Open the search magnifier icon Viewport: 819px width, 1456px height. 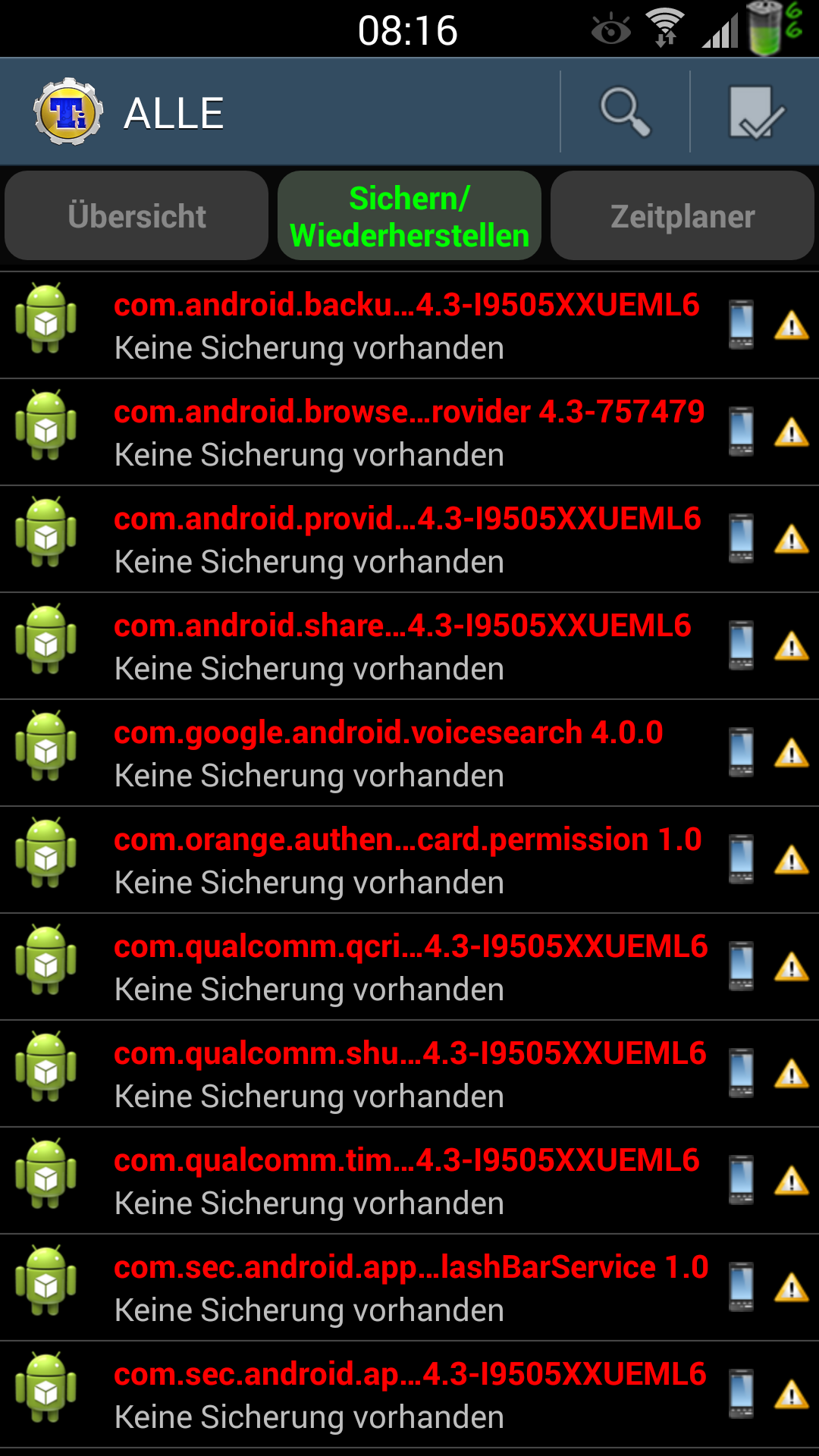pyautogui.click(x=626, y=112)
